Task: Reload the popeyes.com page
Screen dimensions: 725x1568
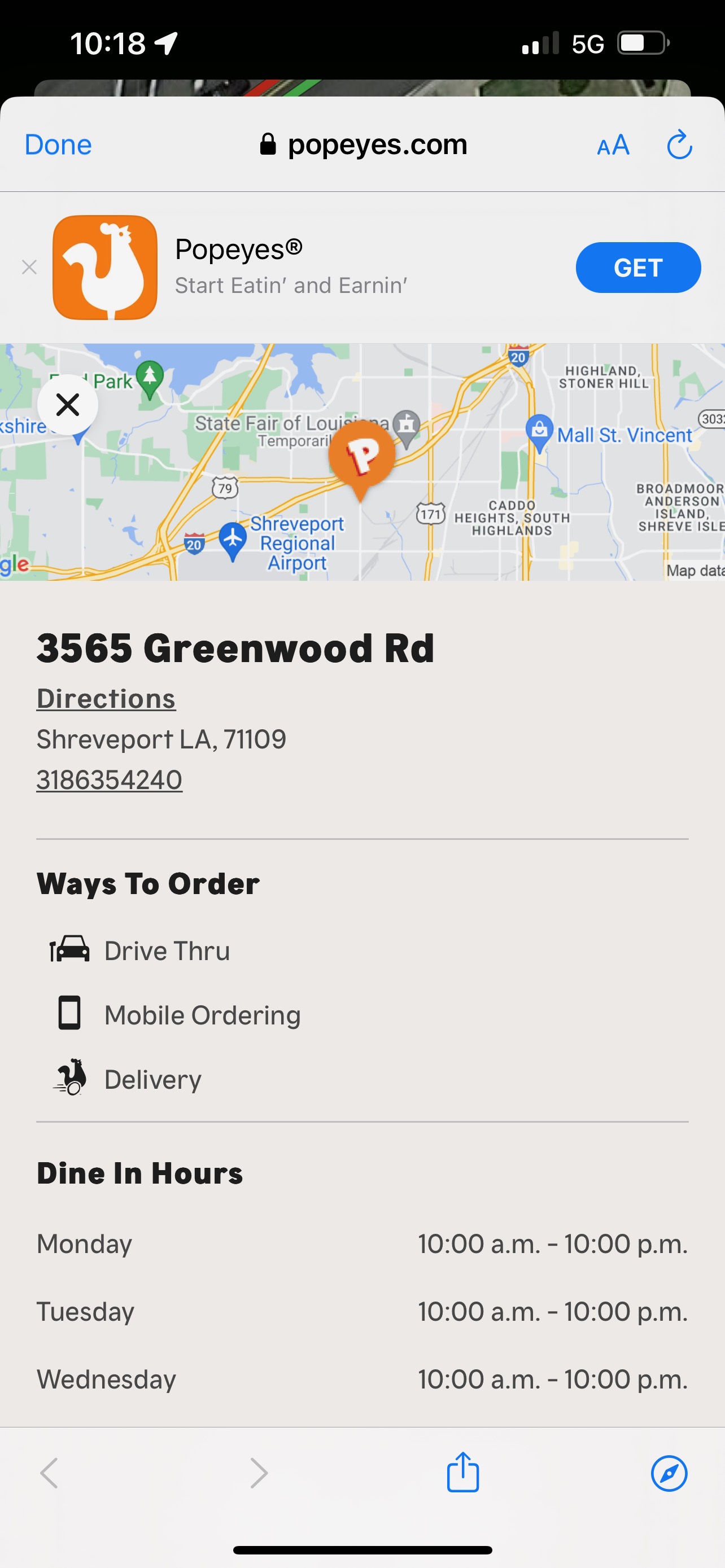Action: click(679, 145)
